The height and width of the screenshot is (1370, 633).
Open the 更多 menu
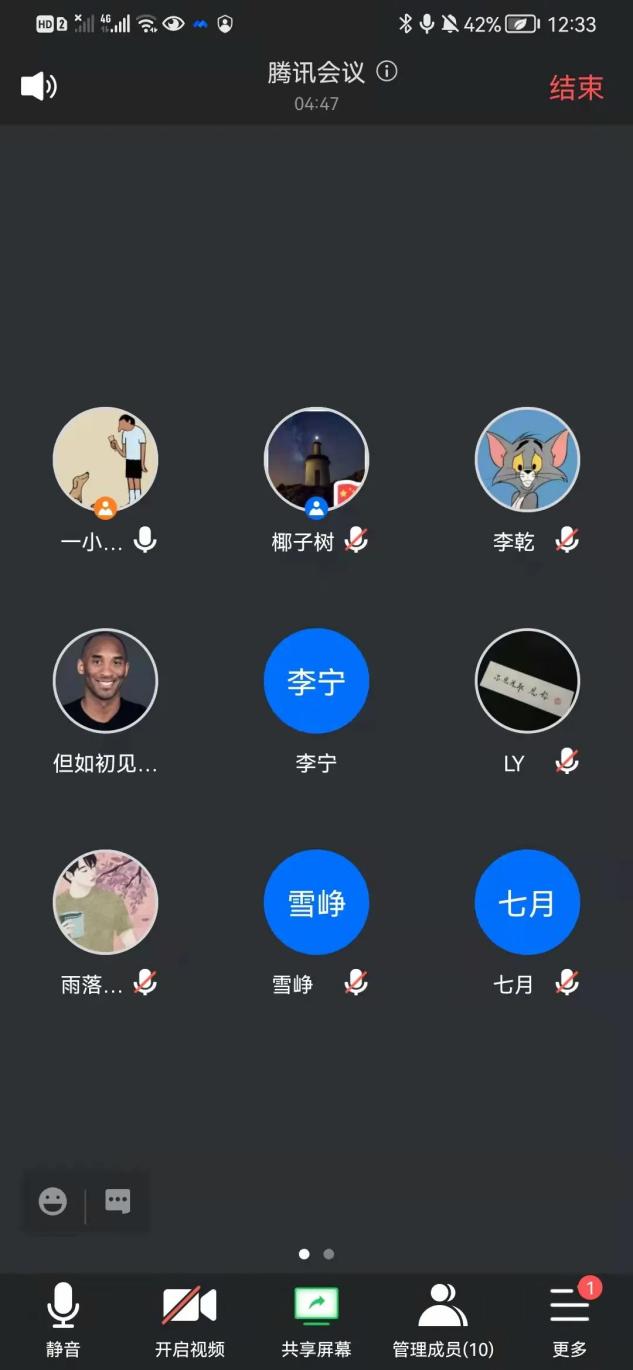click(570, 1319)
